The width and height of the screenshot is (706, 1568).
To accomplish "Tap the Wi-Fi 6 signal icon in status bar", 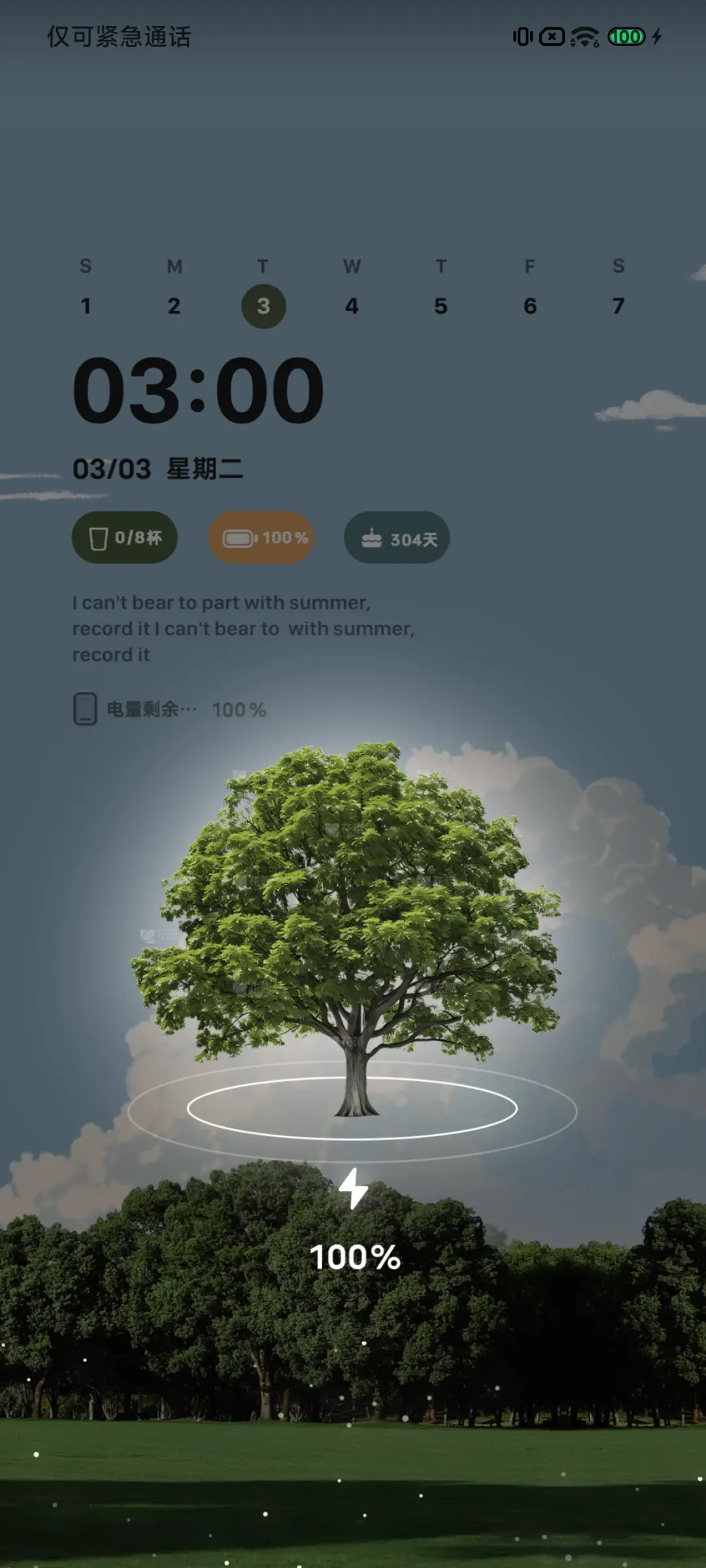I will (585, 37).
